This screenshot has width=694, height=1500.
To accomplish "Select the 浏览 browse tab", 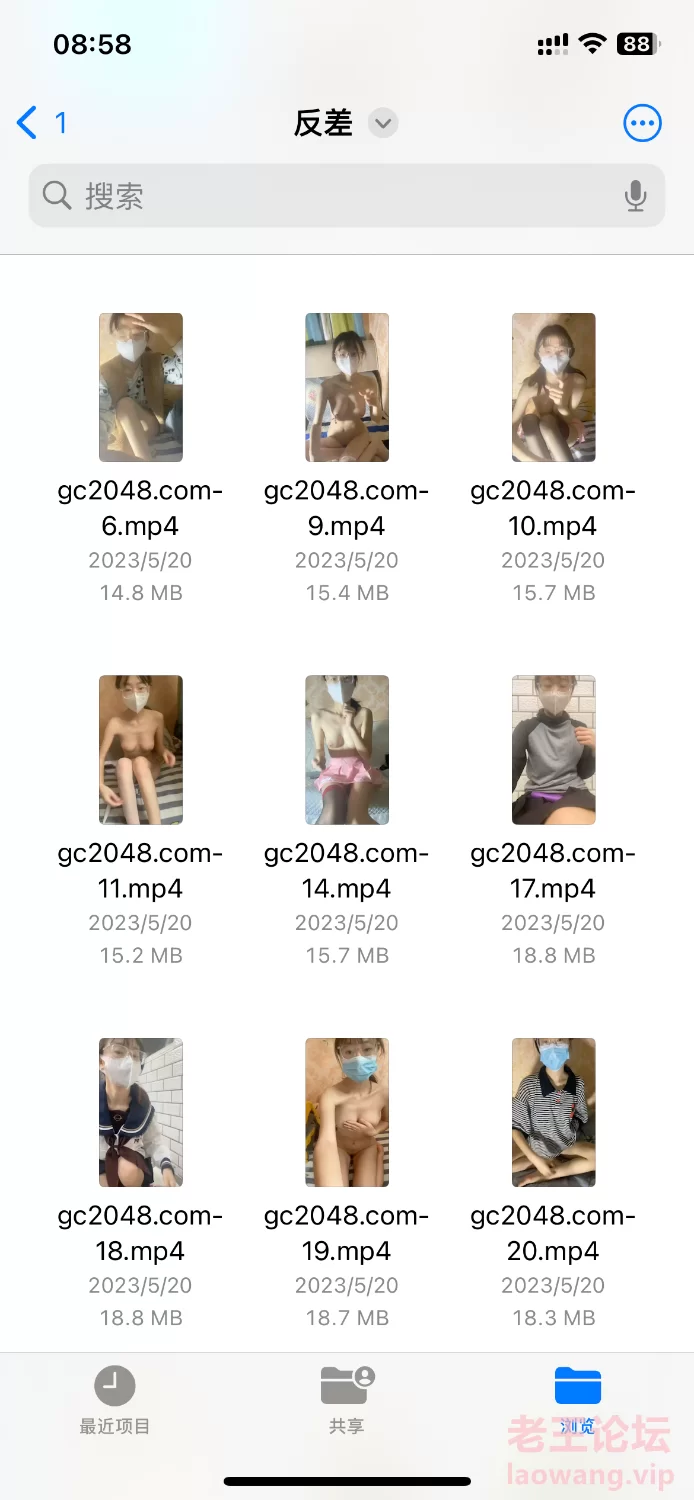I will click(x=577, y=1400).
